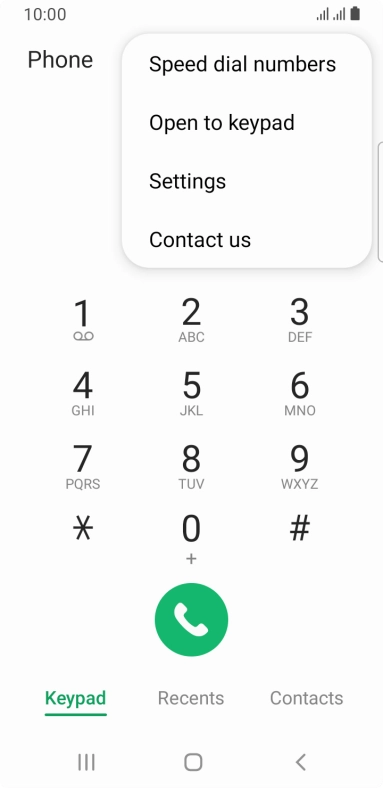Tap the 9 WXYZ key
The width and height of the screenshot is (383, 788).
(x=300, y=467)
